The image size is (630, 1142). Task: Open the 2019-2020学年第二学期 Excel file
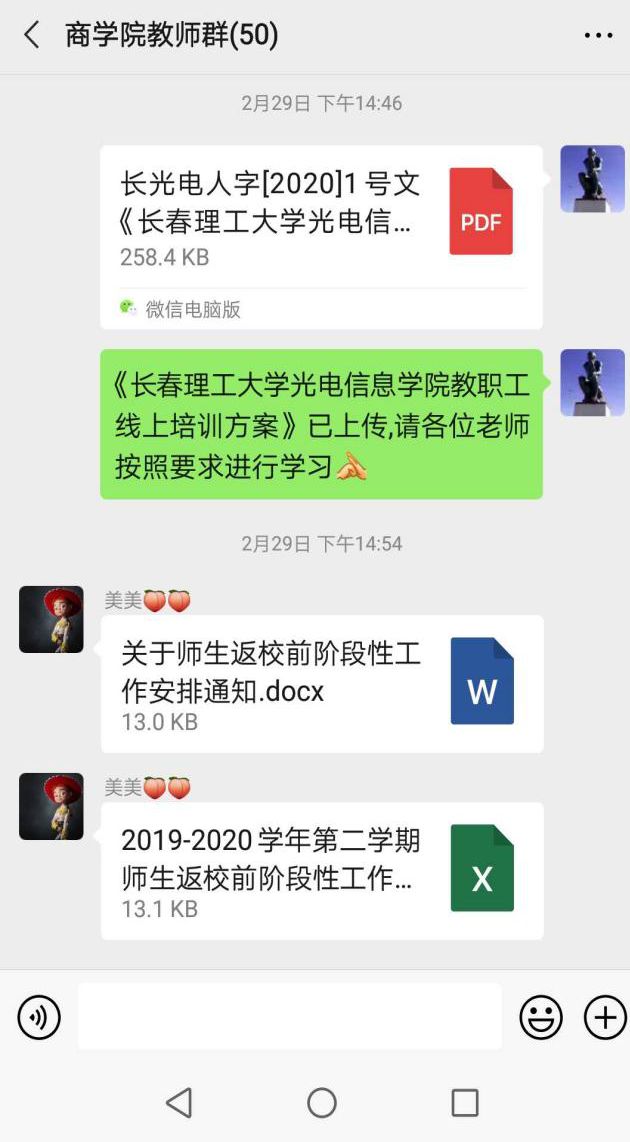(x=321, y=870)
